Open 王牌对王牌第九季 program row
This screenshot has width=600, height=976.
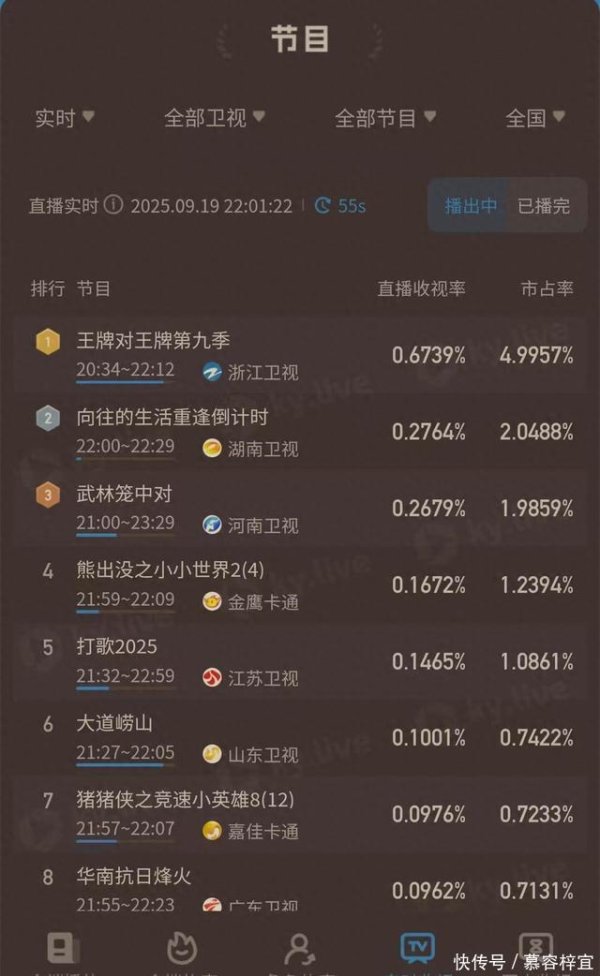tap(300, 355)
